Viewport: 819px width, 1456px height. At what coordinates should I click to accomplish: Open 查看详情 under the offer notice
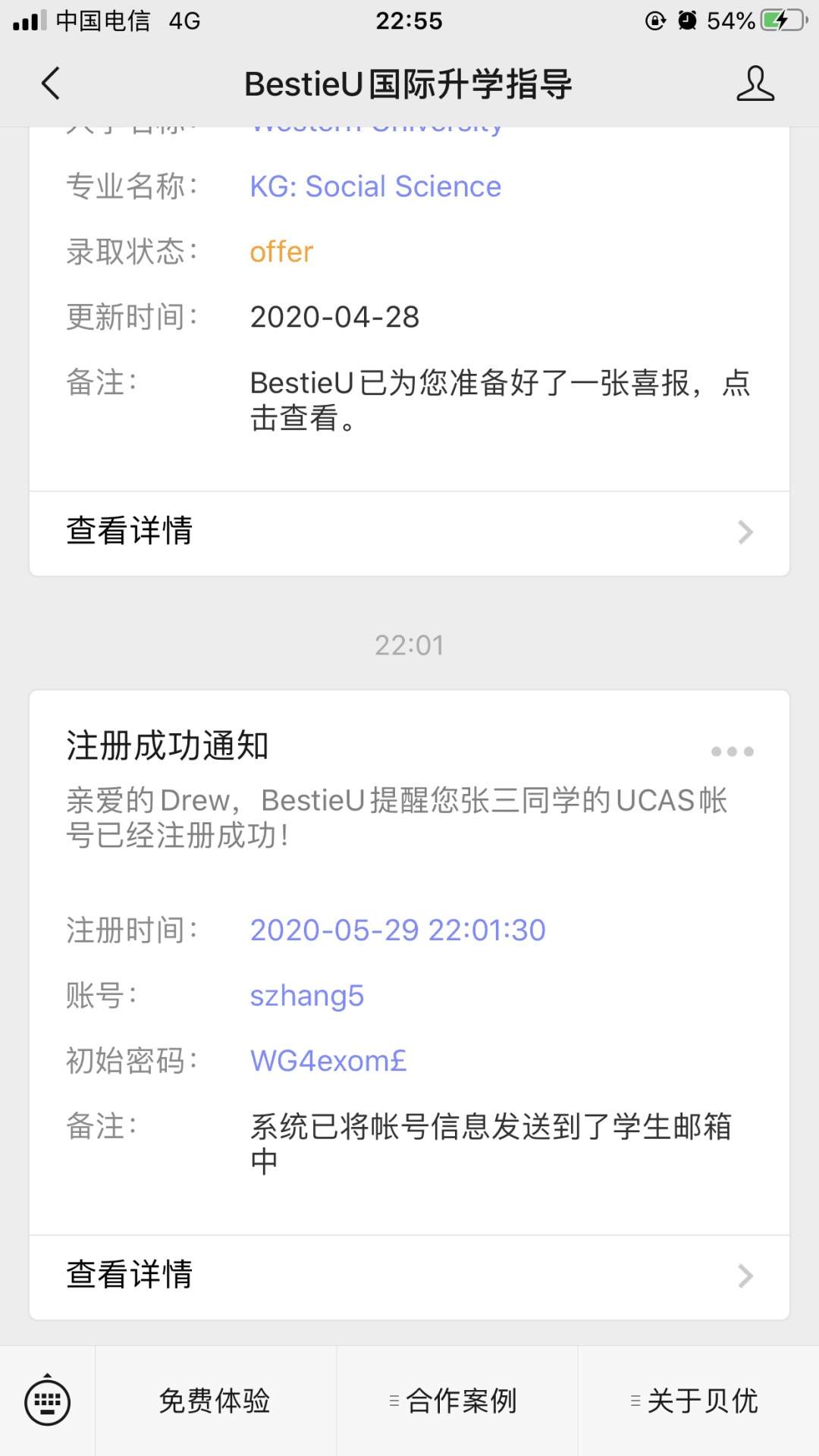point(409,533)
